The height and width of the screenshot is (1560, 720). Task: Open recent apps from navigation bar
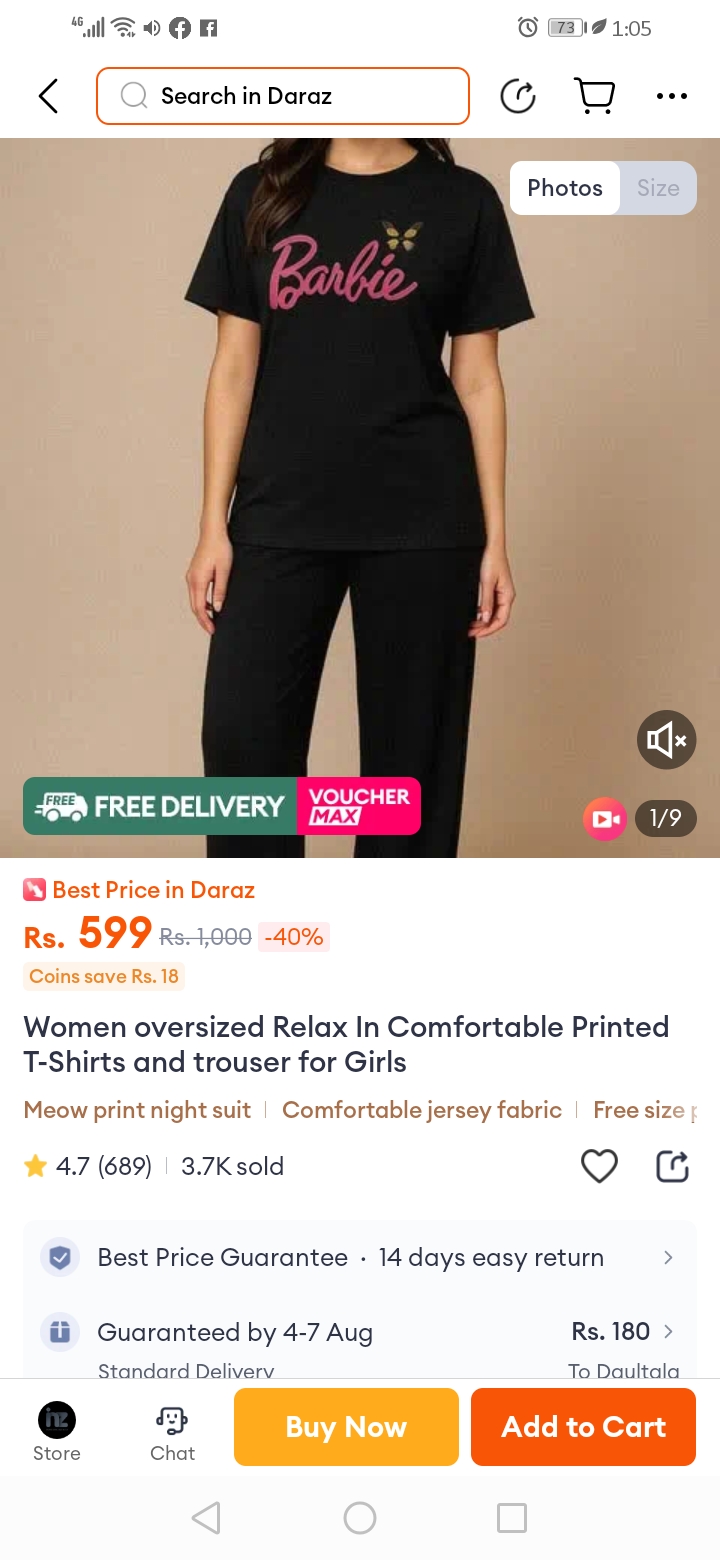[x=512, y=1518]
